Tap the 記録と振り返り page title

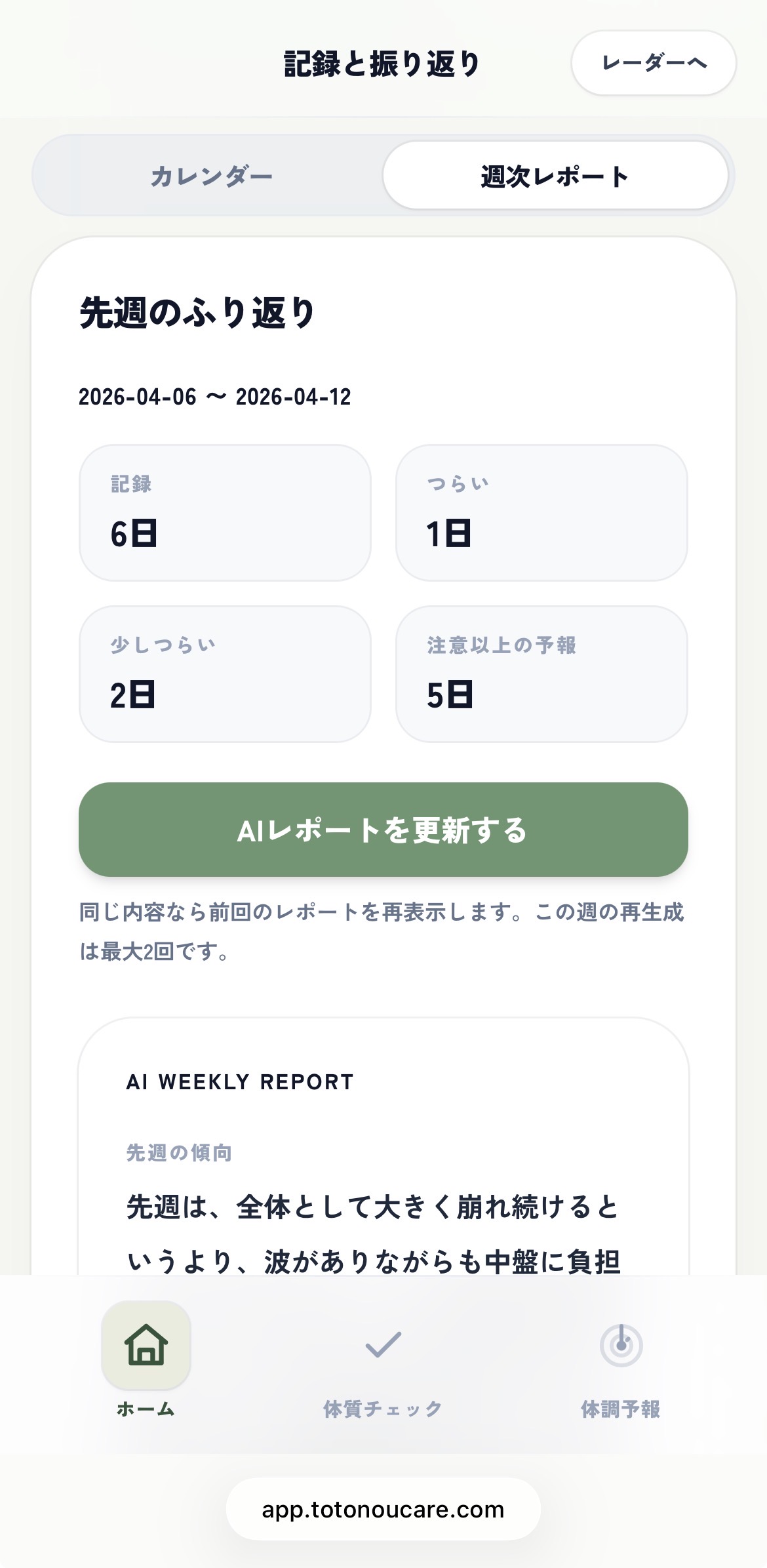(x=383, y=64)
